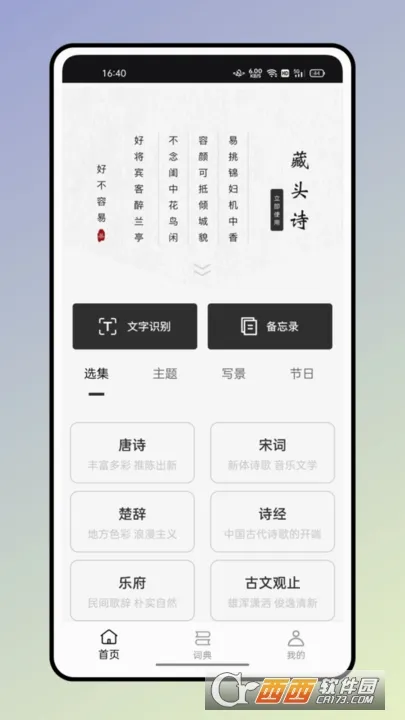405x720 pixels.
Task: Browse the 楚辞 collection
Action: [132, 522]
